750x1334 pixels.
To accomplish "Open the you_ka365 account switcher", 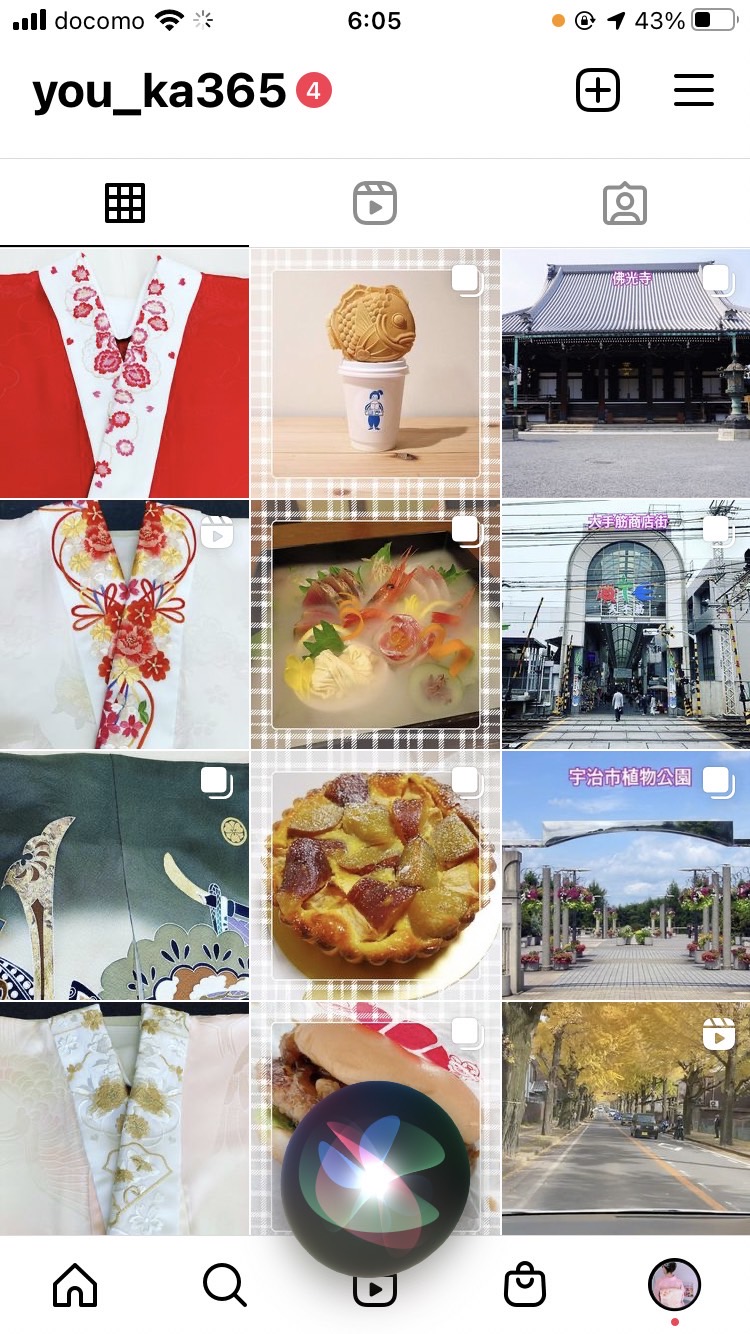I will click(x=159, y=92).
